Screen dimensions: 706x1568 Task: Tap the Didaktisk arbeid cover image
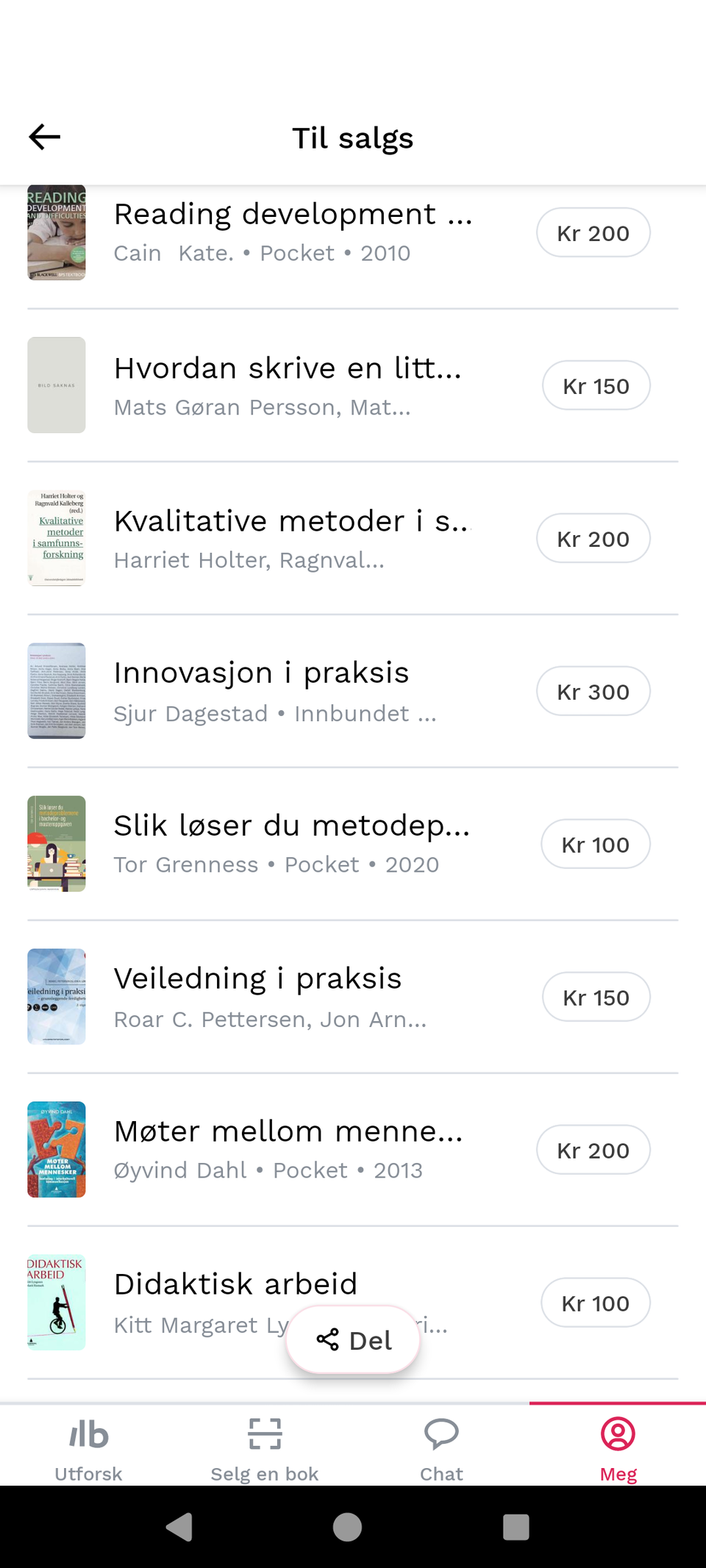[x=57, y=1302]
